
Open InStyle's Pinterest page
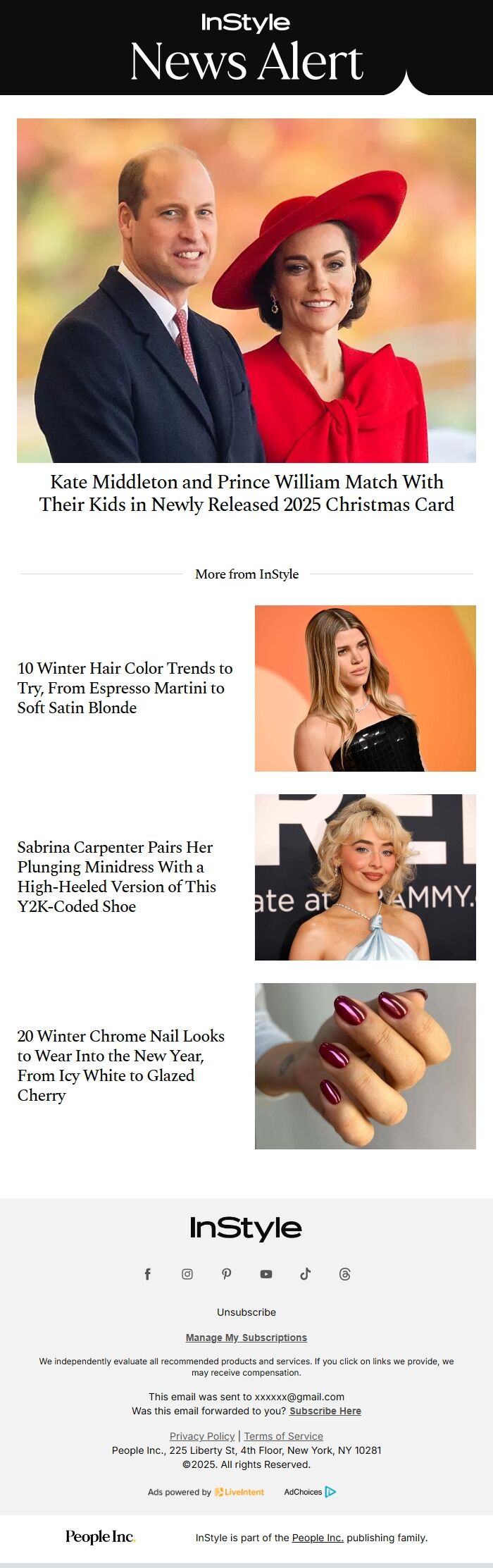pyautogui.click(x=227, y=1273)
